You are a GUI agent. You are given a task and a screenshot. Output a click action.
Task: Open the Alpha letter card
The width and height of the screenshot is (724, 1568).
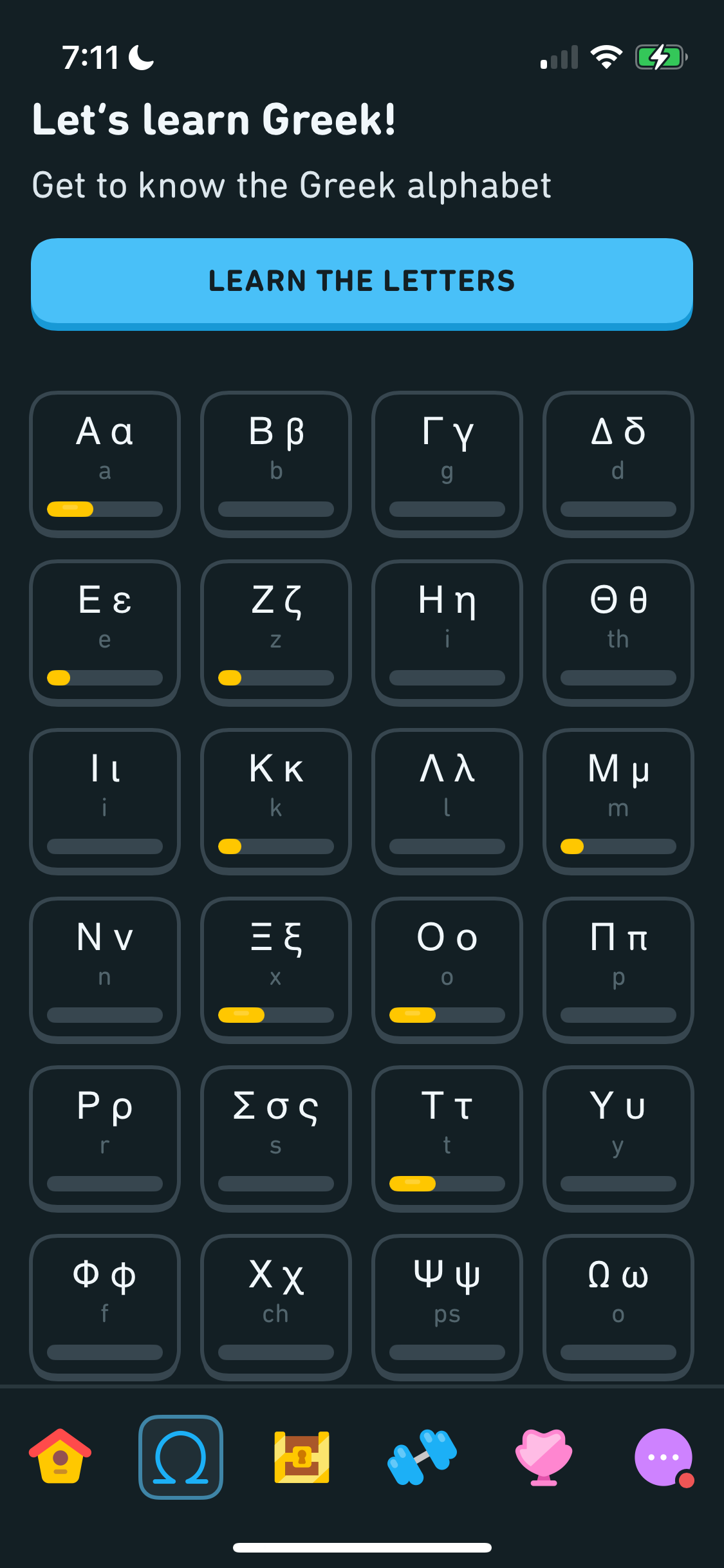(x=105, y=463)
